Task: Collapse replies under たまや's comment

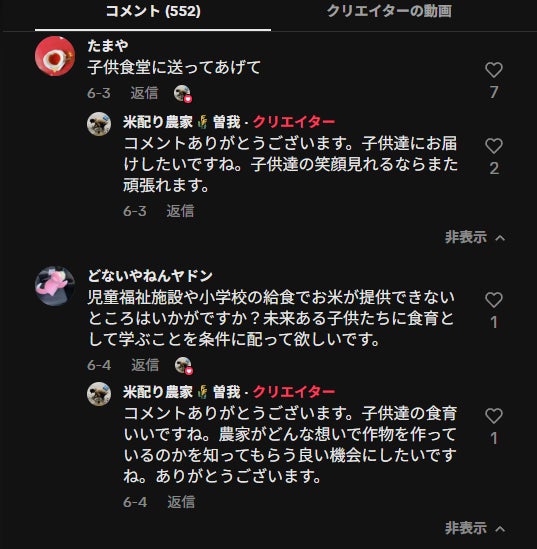Action: (x=475, y=237)
